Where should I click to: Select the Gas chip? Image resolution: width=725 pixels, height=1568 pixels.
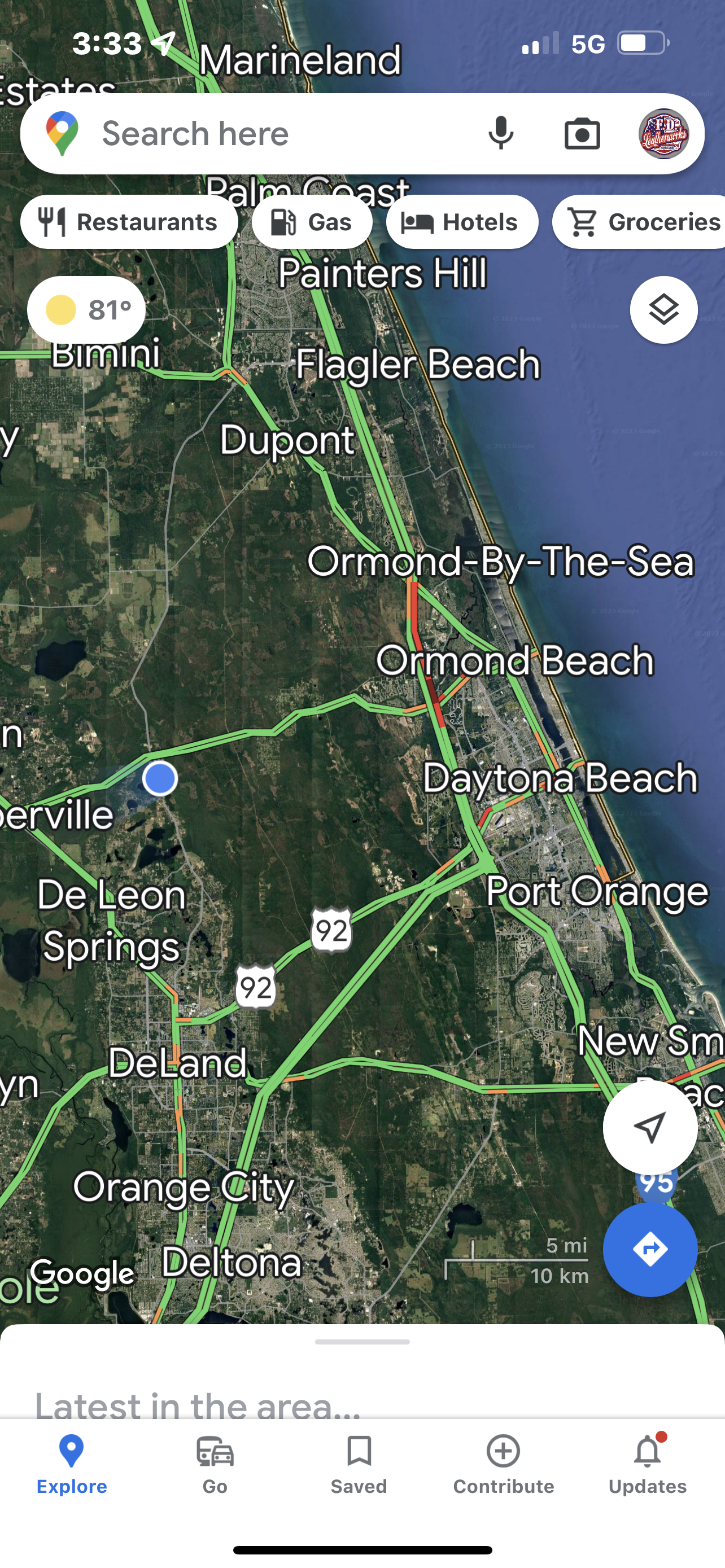click(312, 222)
